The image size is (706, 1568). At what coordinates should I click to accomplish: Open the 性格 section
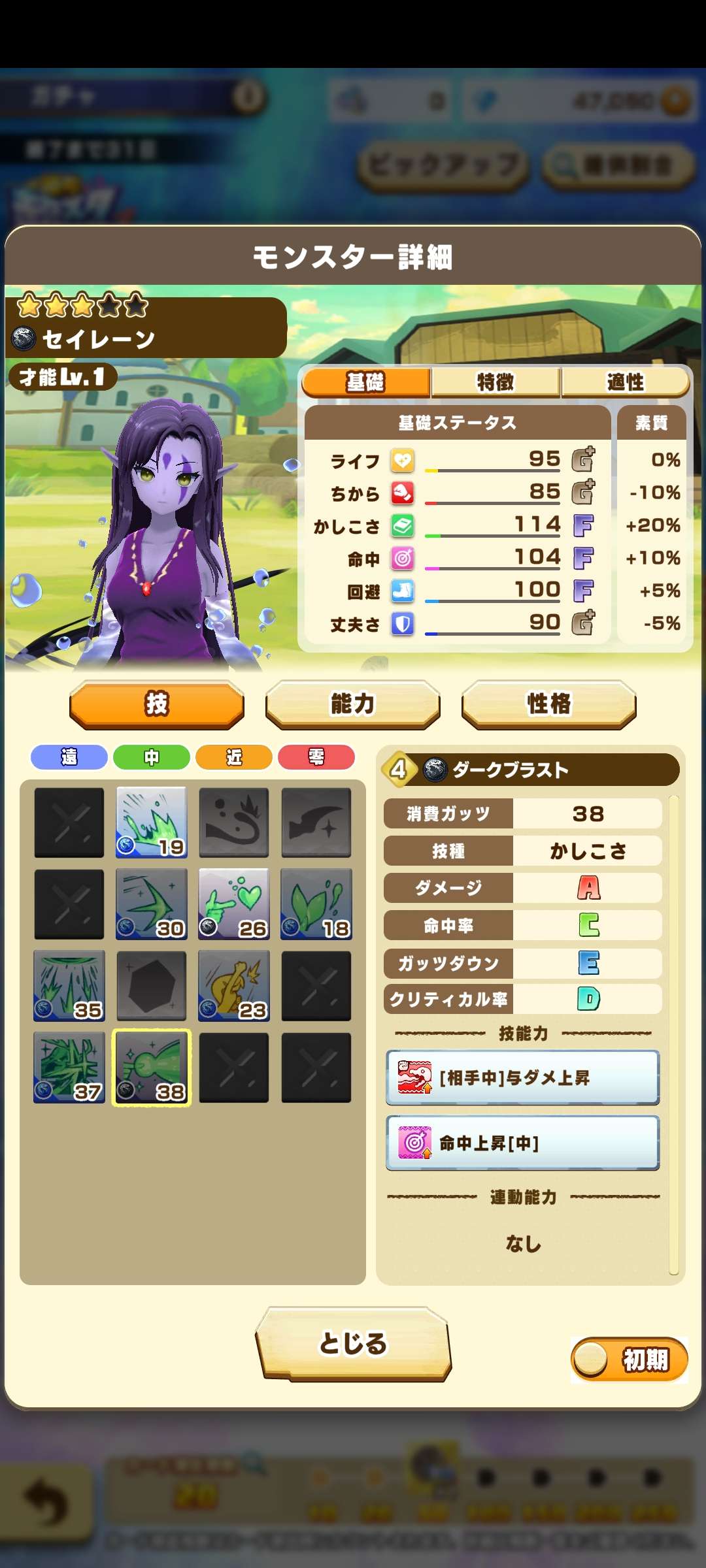click(x=548, y=704)
